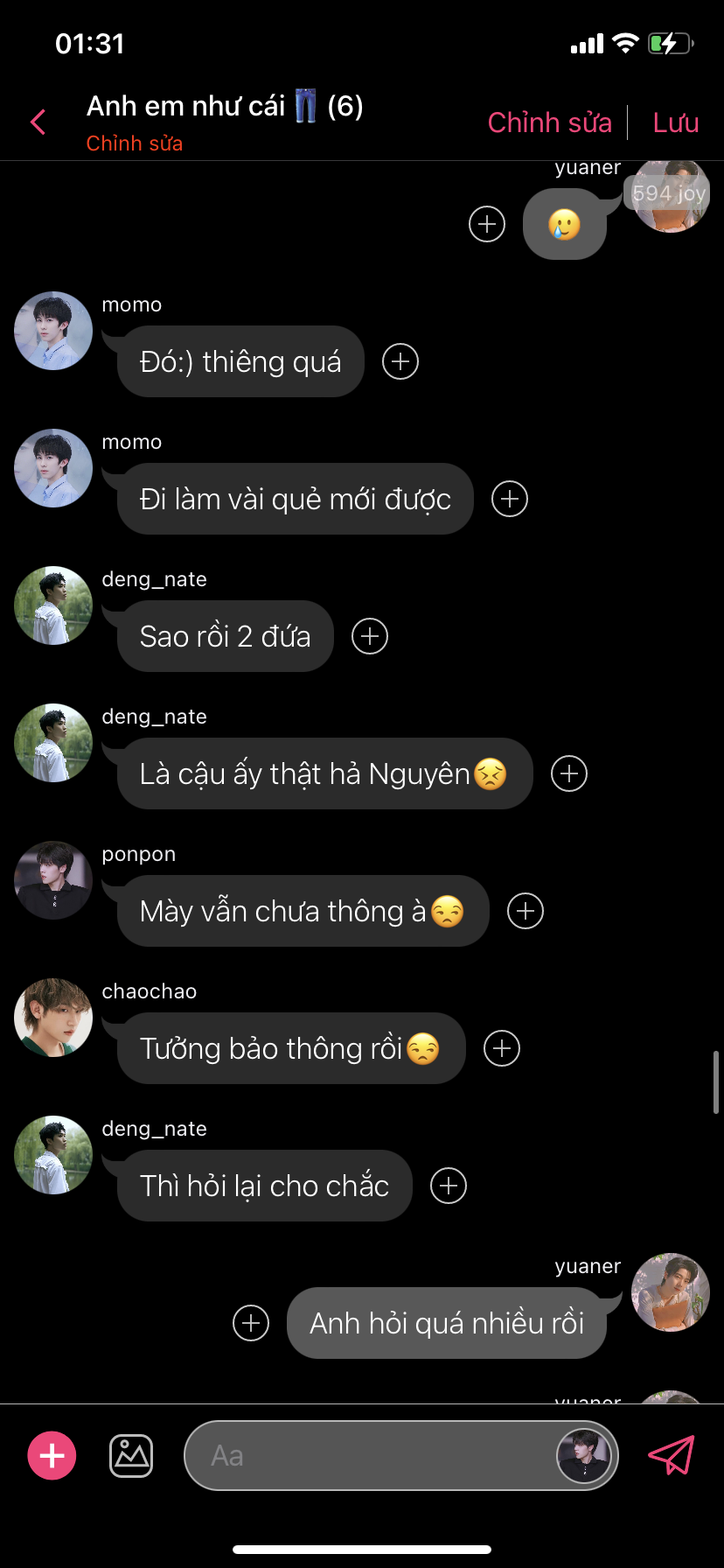724x1568 pixels.
Task: Tap Chỉnh sửa in the top right
Action: tap(549, 122)
